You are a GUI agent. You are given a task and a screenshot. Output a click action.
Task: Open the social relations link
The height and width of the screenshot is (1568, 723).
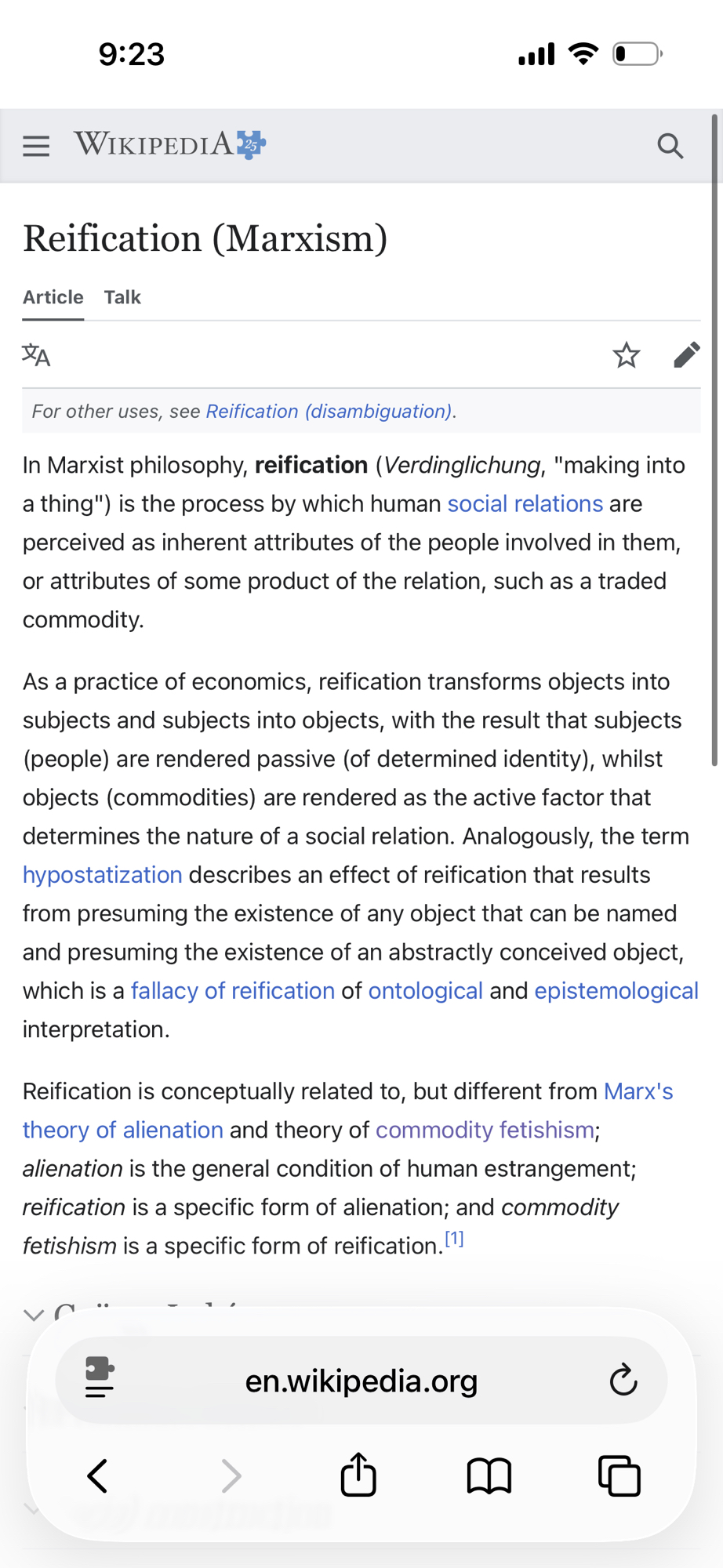[x=525, y=503]
